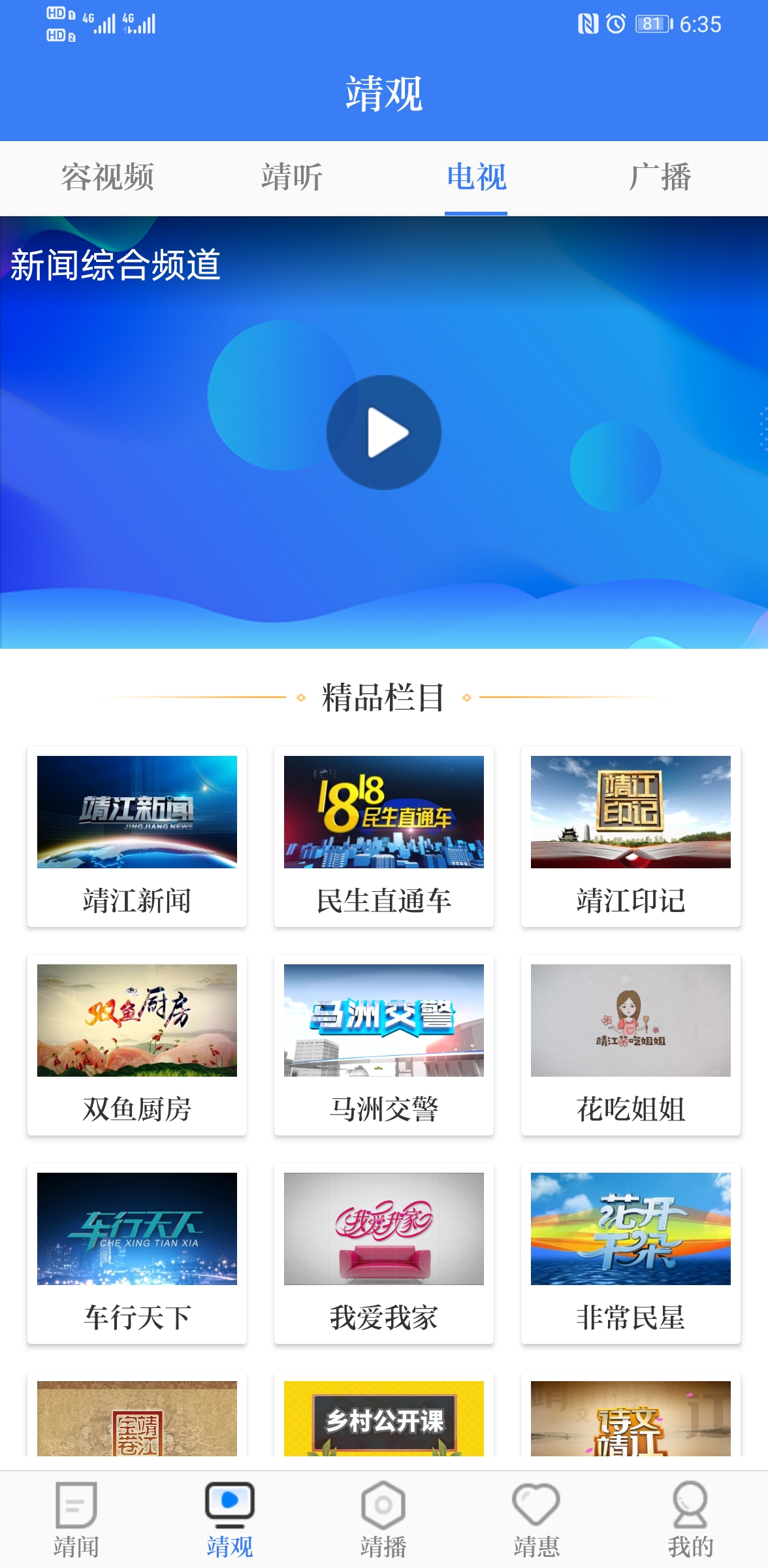The image size is (768, 1568).
Task: Open the 马洲交警 traffic program
Action: (x=384, y=1045)
